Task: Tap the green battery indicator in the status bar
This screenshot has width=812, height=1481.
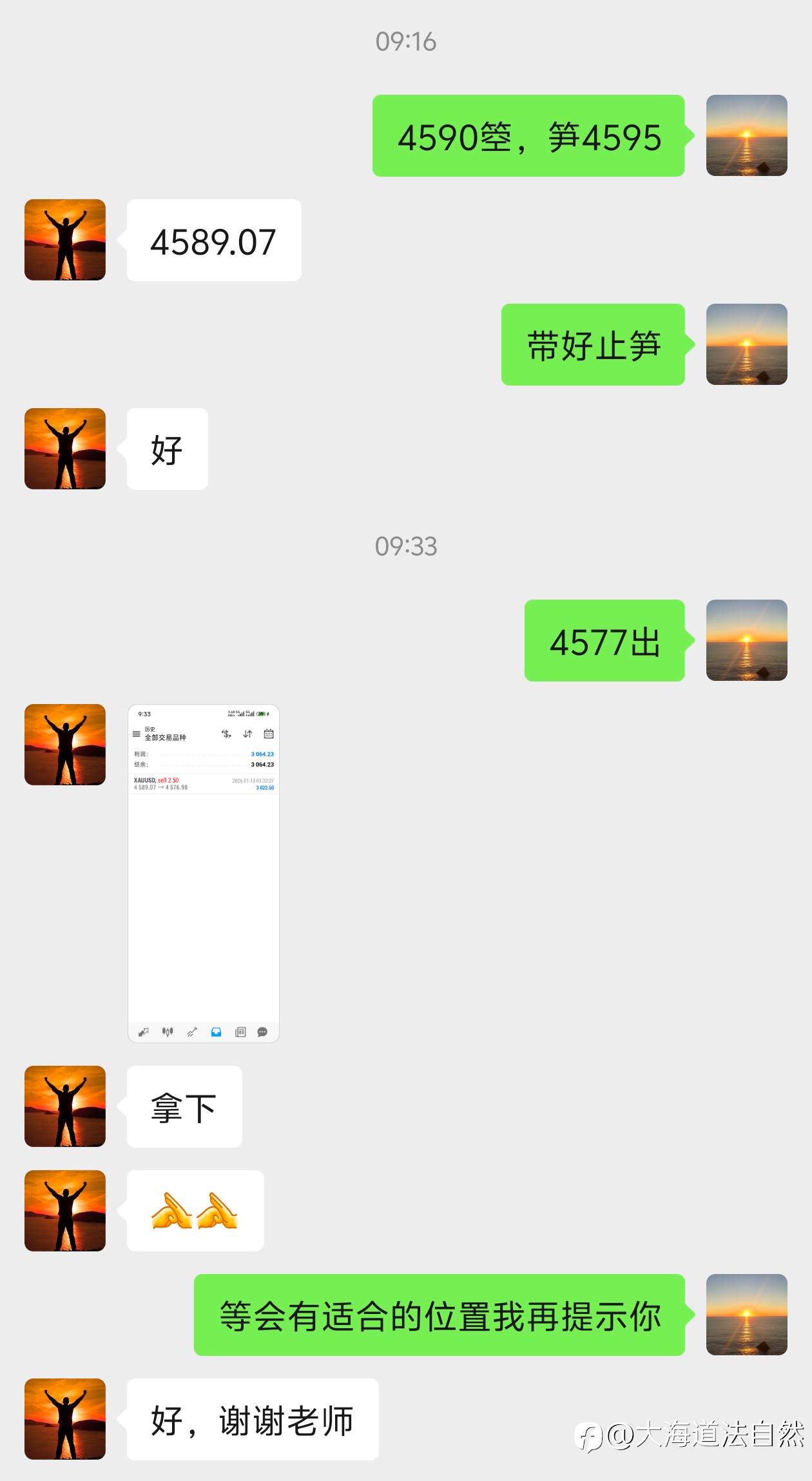Action: (261, 714)
